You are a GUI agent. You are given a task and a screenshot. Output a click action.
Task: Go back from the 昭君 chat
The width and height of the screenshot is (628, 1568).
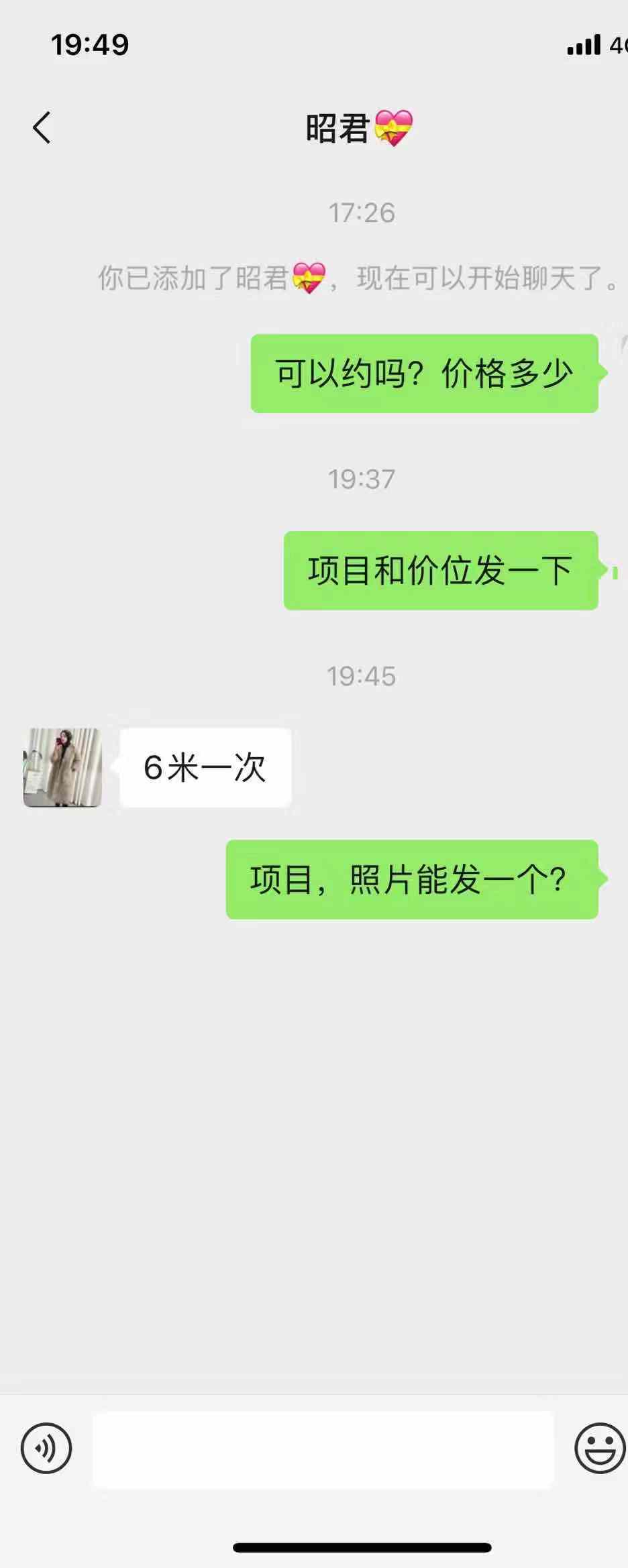coord(42,127)
